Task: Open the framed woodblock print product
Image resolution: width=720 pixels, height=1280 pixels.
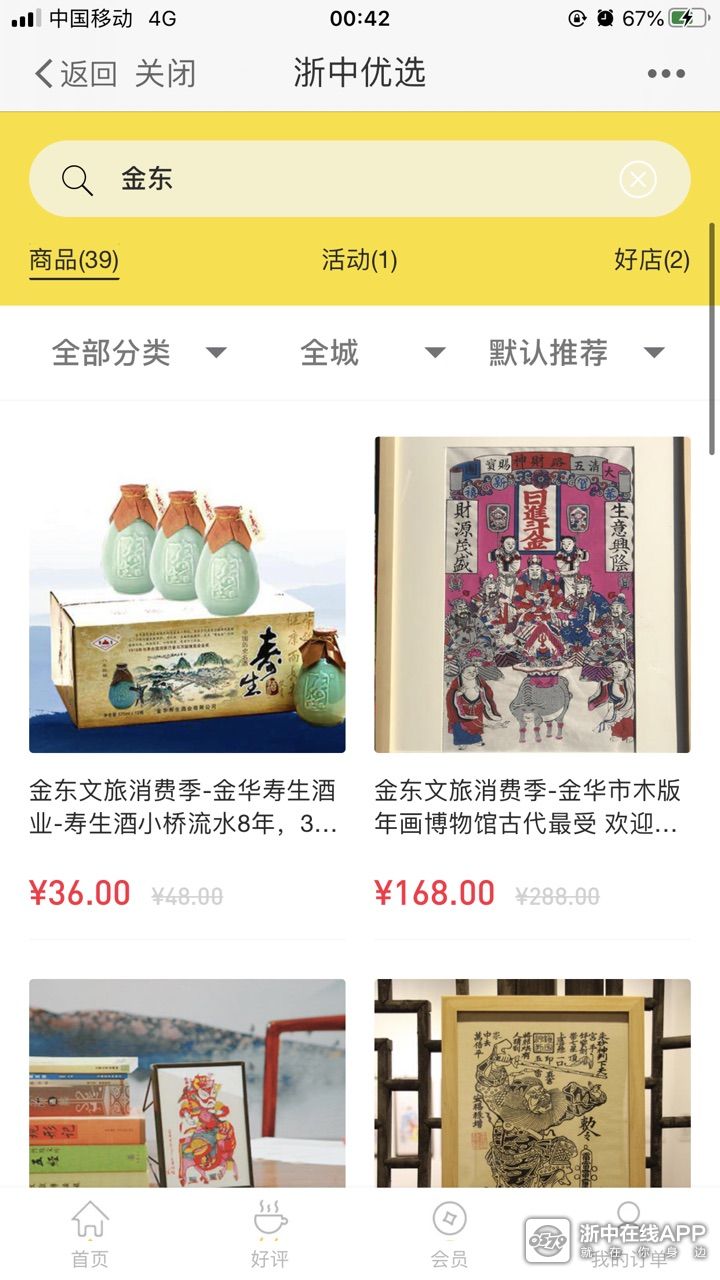Action: tap(532, 1080)
